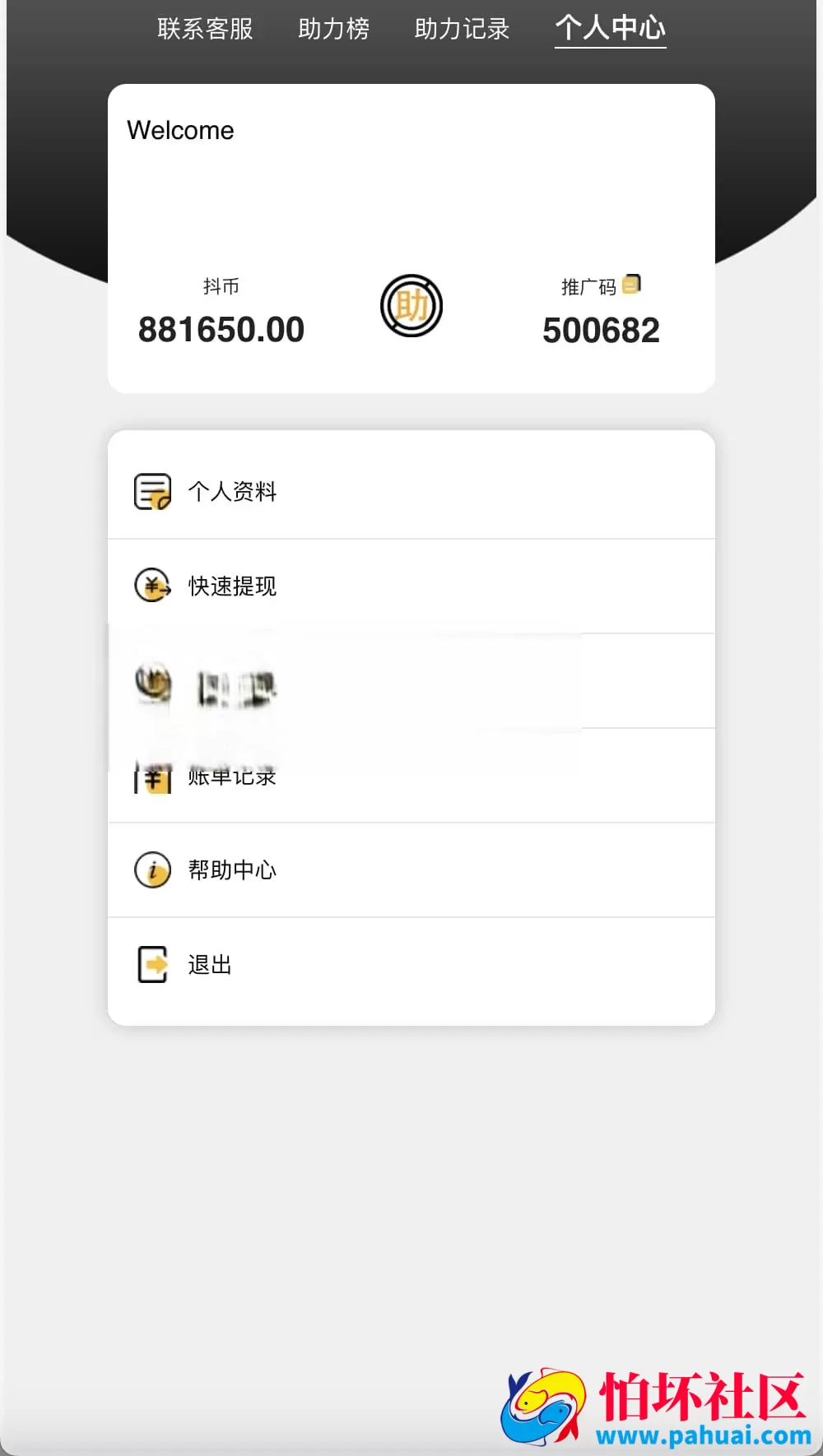823x1456 pixels.
Task: Click the 退出 logout arrow icon
Action: pos(152,963)
